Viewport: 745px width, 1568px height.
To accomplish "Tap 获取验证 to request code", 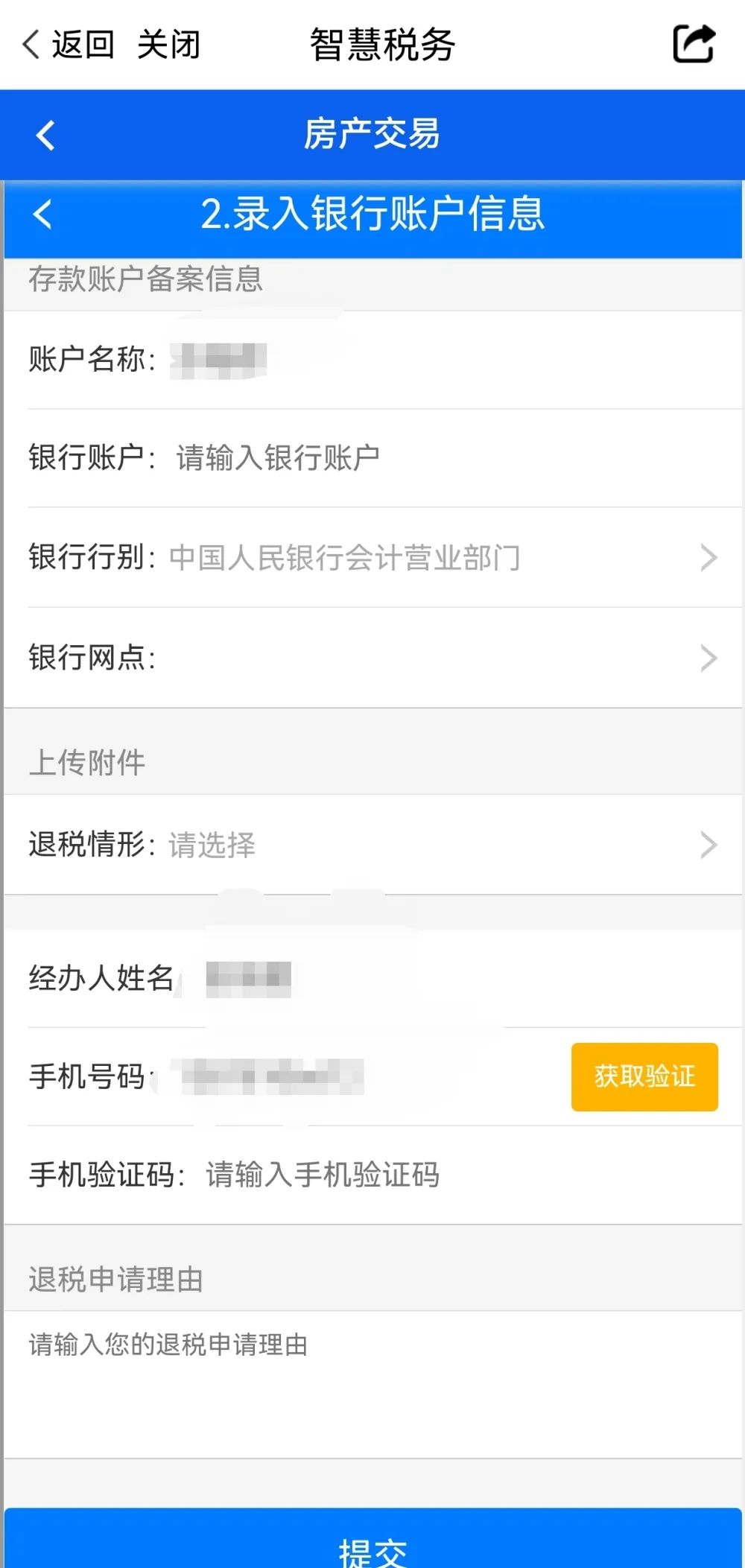I will (x=644, y=1077).
